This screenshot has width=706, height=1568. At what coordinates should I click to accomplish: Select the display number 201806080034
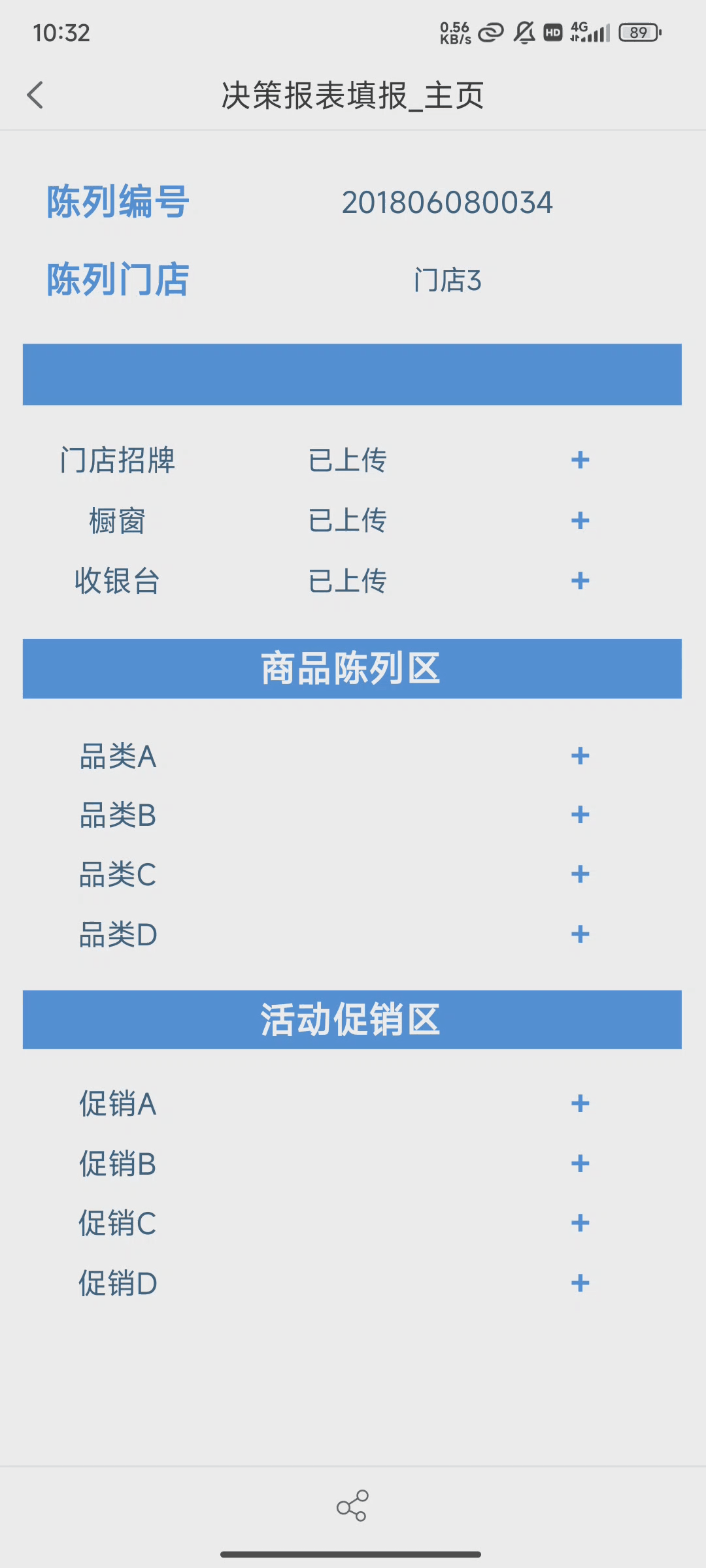click(448, 203)
